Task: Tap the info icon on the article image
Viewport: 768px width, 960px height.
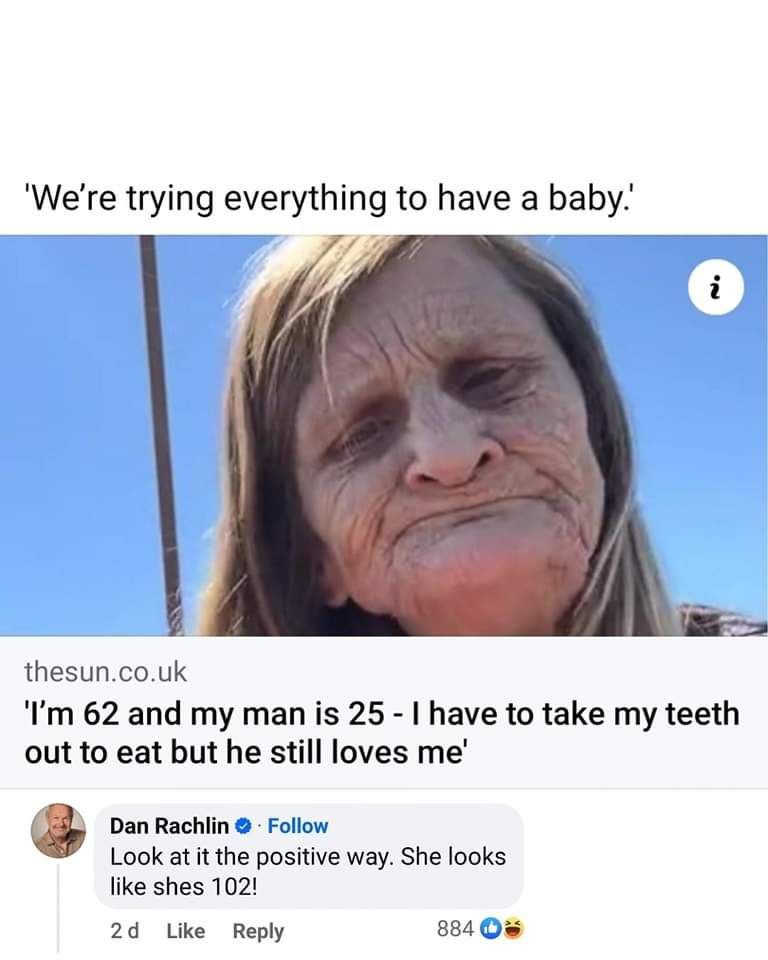Action: (x=716, y=290)
